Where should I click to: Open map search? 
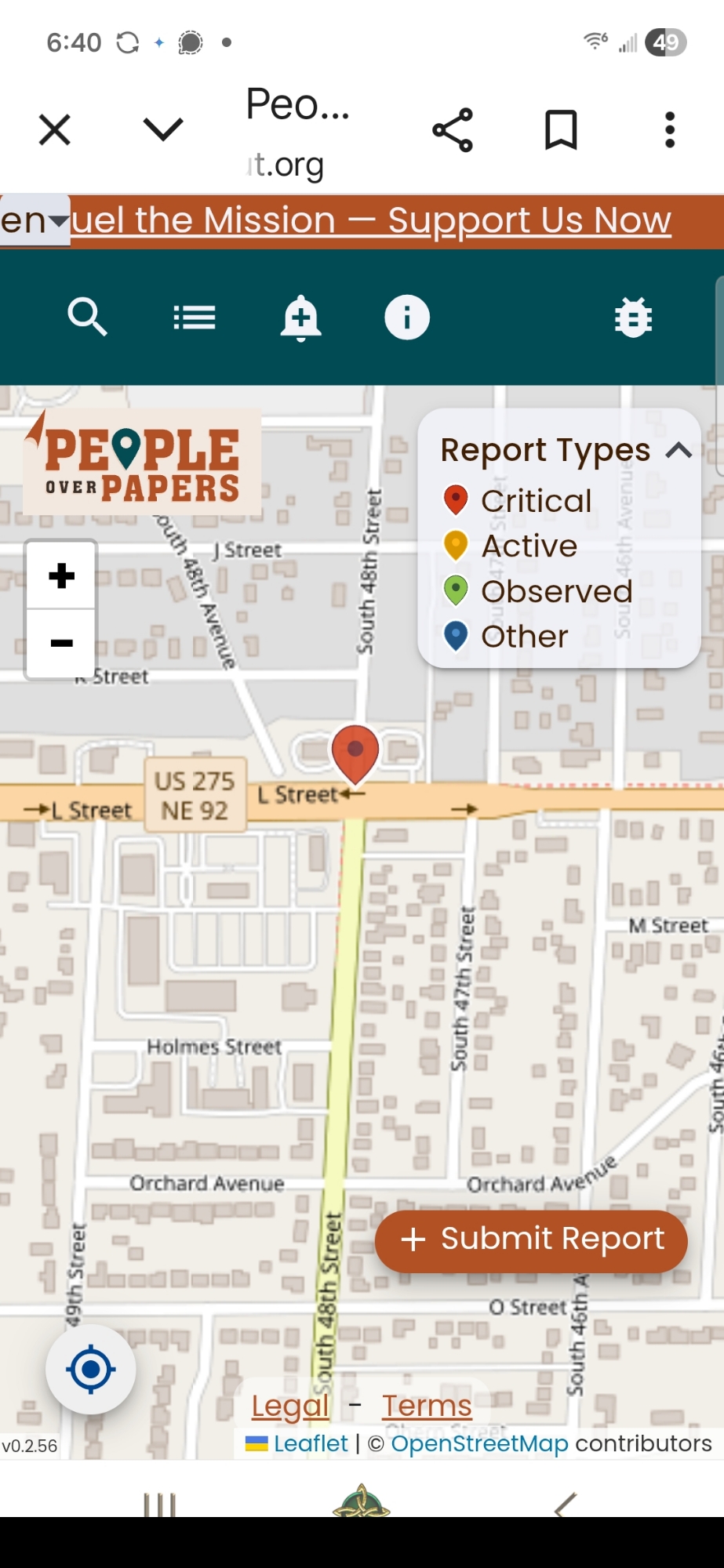click(x=87, y=318)
